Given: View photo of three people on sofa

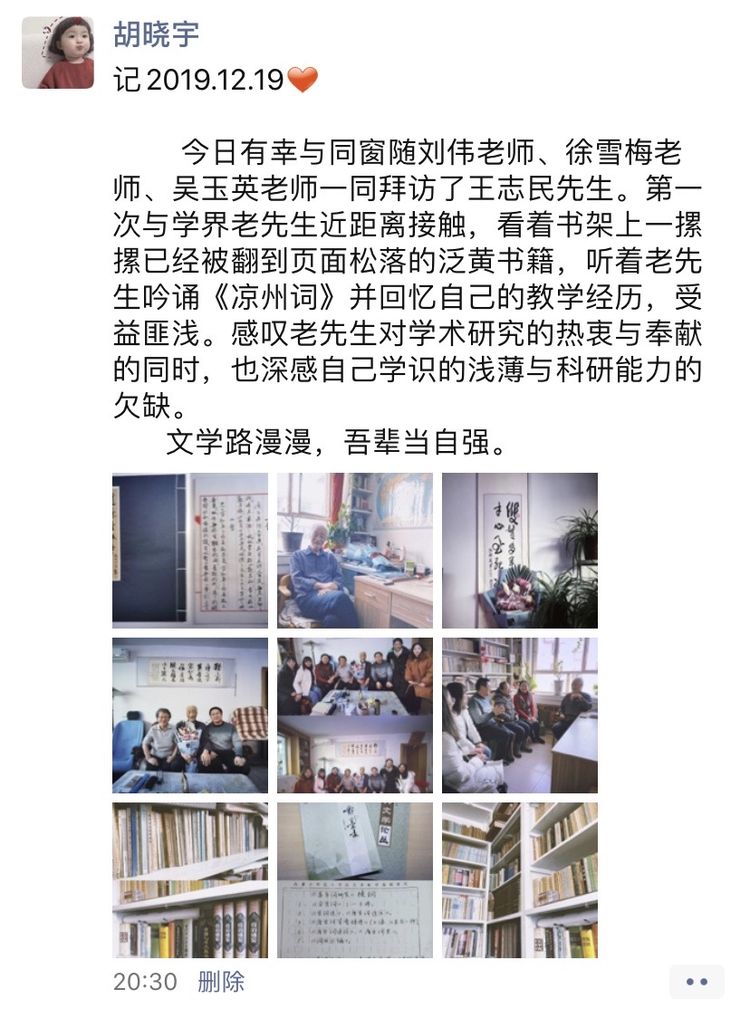Looking at the screenshot, I should coord(190,715).
